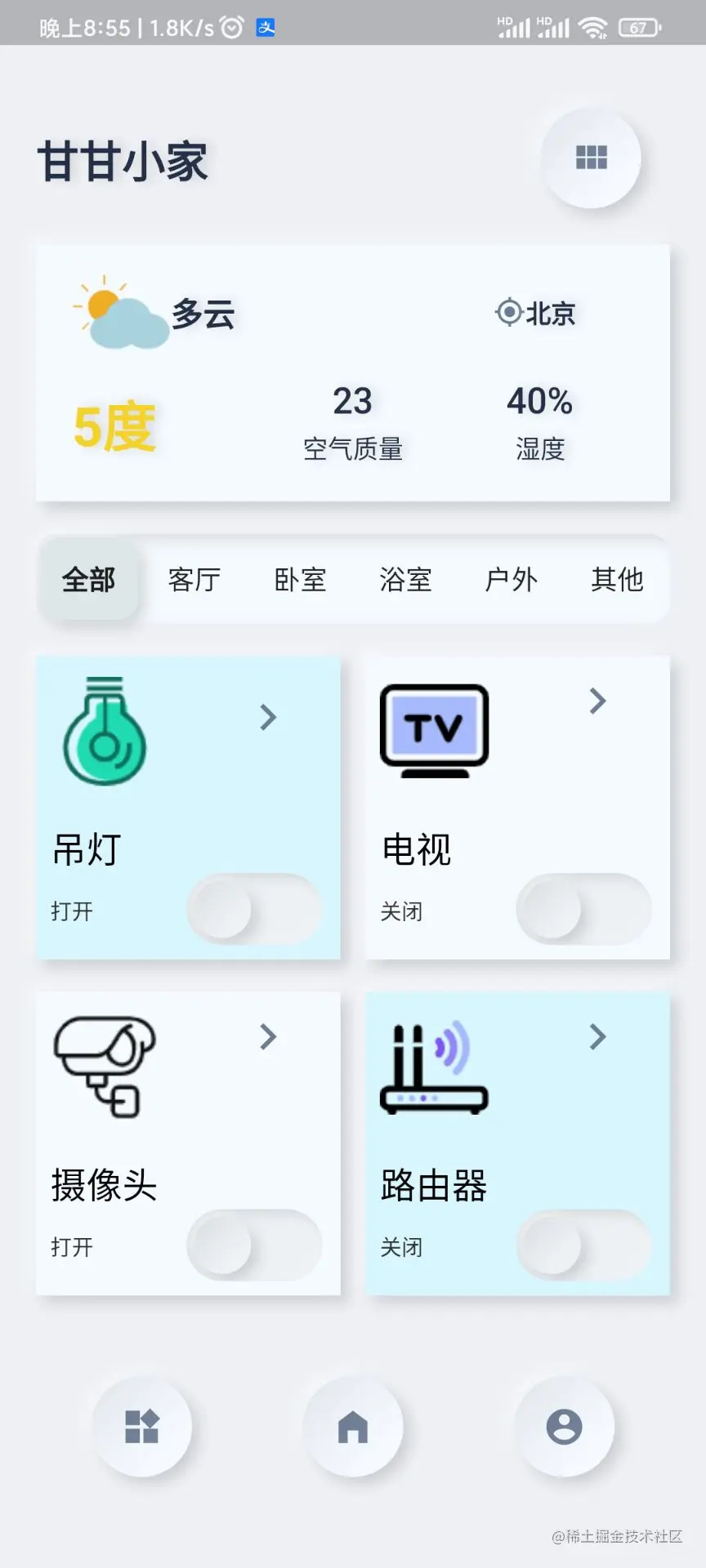This screenshot has height=1568, width=706.
Task: Open 电视 details via its arrow
Action: pos(598,701)
